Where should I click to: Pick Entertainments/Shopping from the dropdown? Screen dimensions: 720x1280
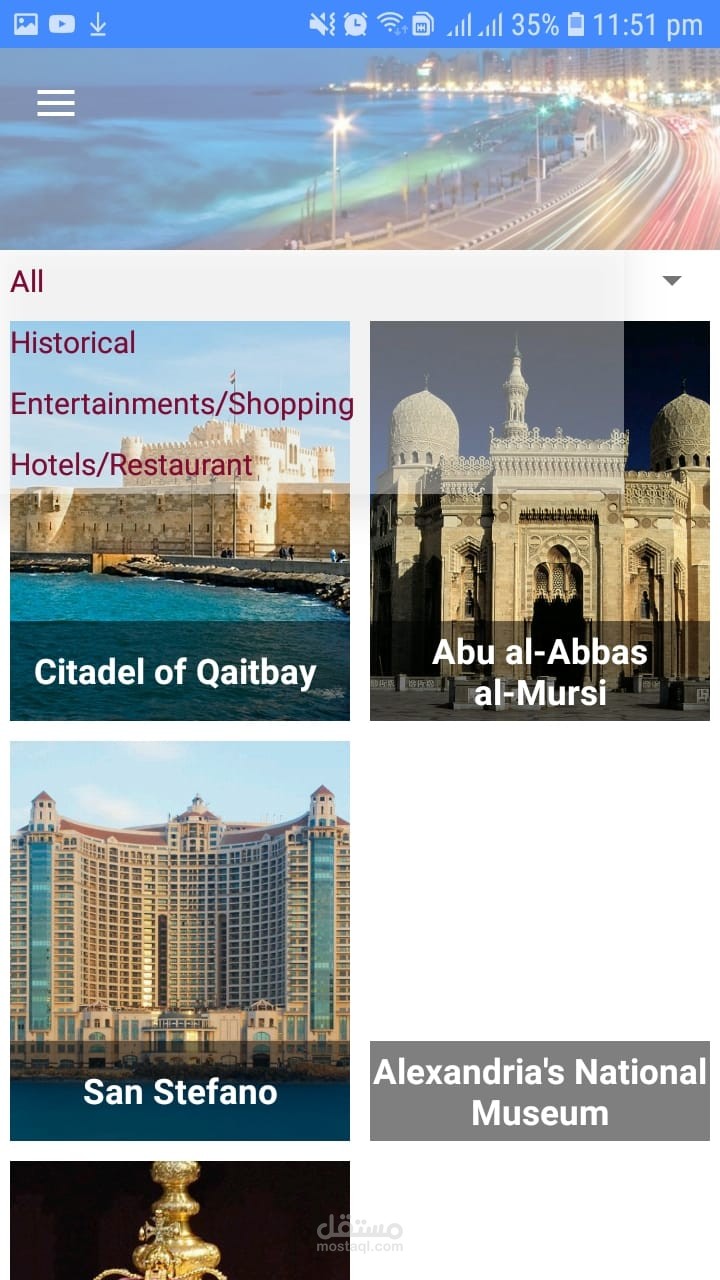coord(182,404)
